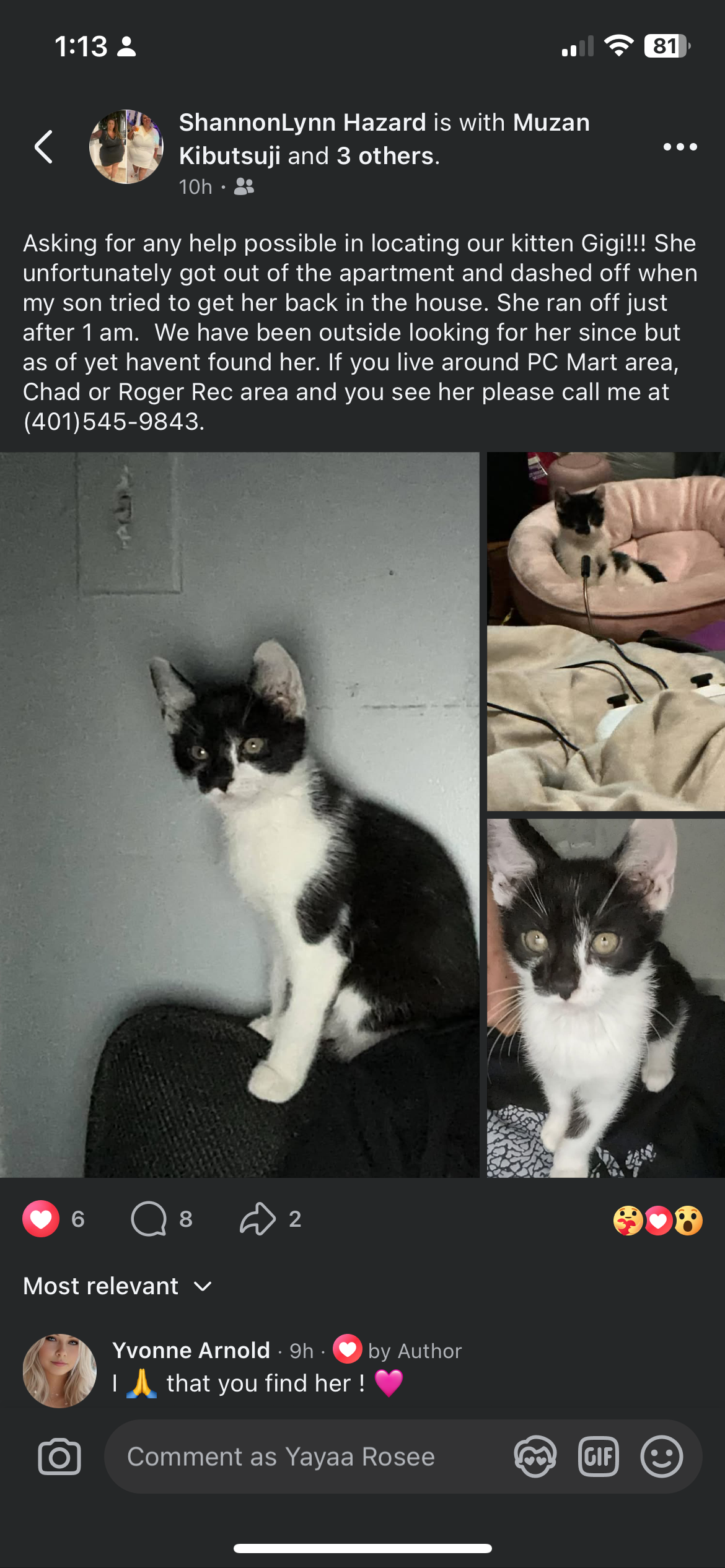Viewport: 725px width, 1568px height.
Task: View who reacted via reaction emojis
Action: (657, 1221)
